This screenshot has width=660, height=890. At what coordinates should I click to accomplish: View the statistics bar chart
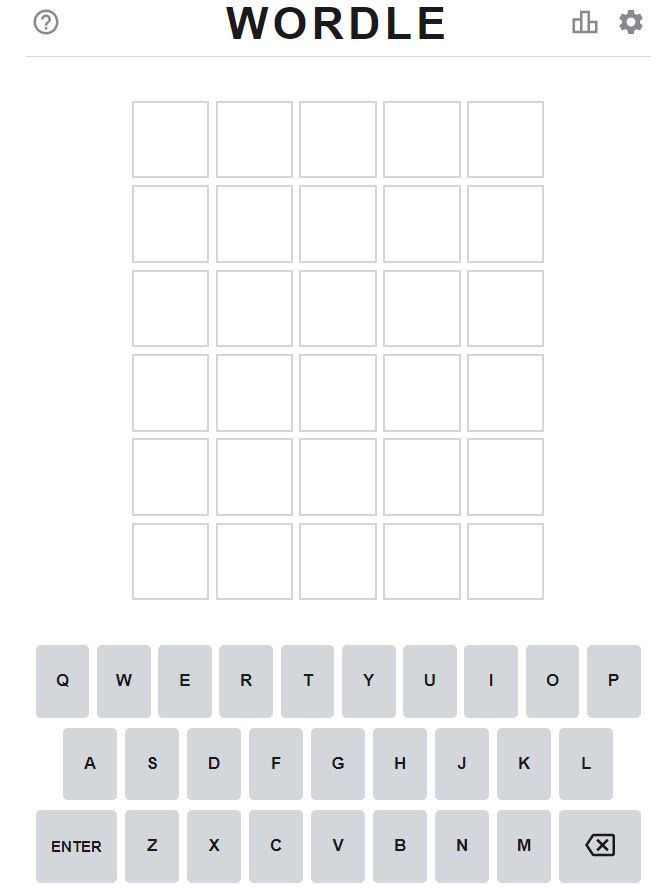tap(585, 22)
